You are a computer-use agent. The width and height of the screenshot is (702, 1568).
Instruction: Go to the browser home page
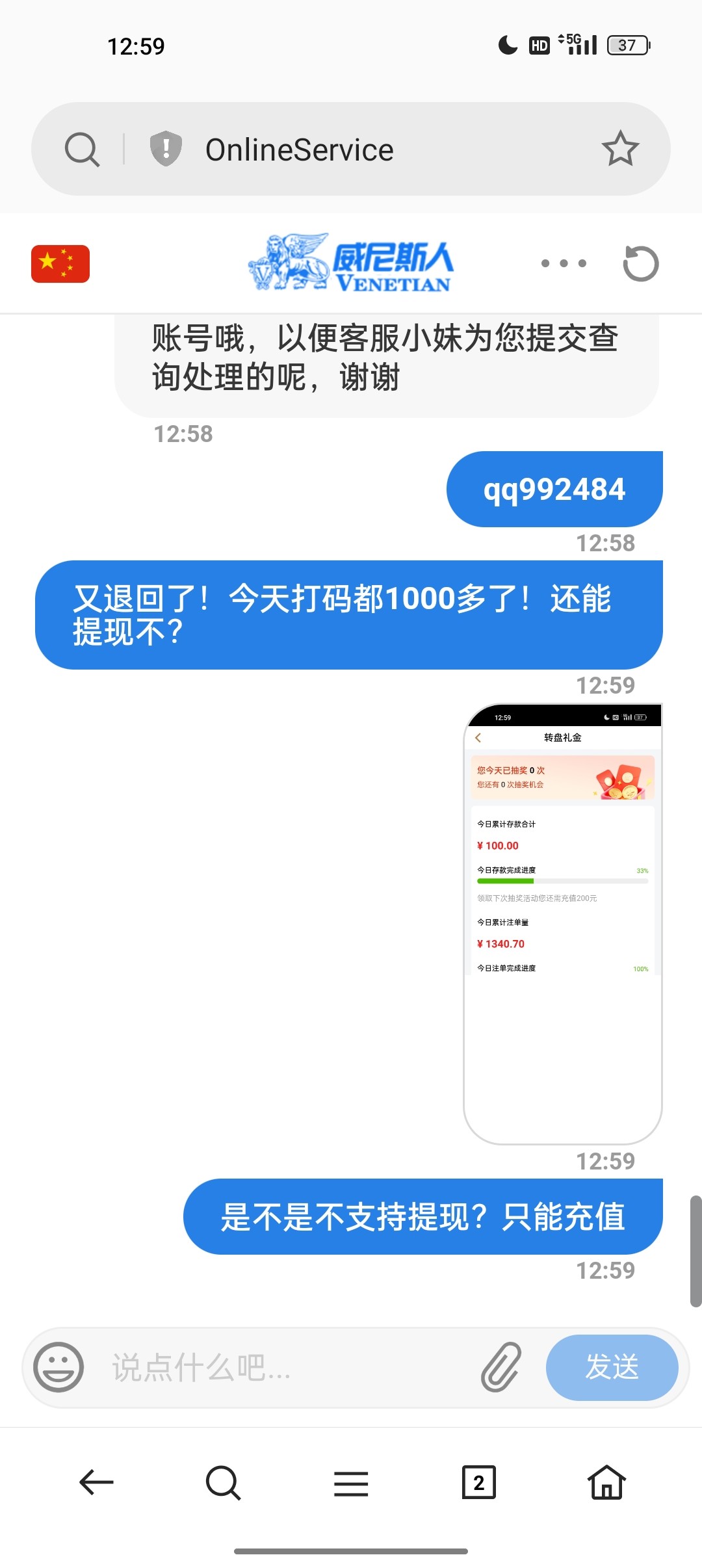pyautogui.click(x=606, y=1482)
